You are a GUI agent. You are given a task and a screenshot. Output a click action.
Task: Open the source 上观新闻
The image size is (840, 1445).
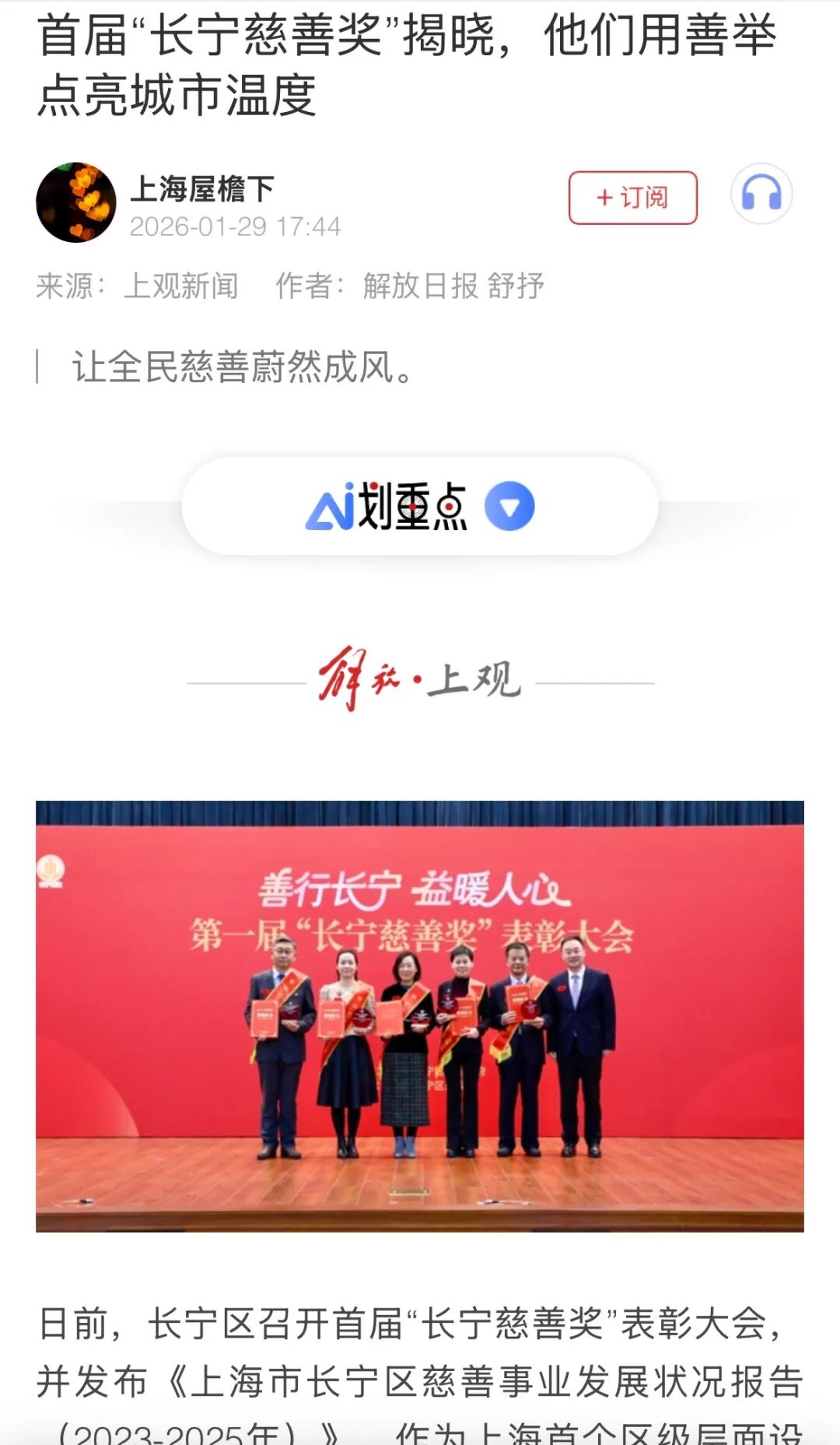(184, 287)
